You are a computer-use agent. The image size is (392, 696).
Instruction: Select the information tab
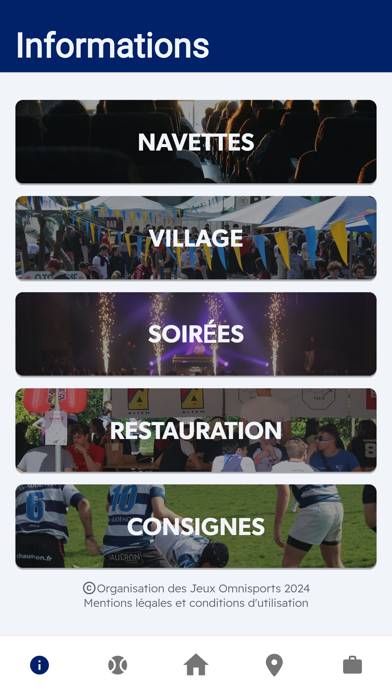tap(40, 665)
